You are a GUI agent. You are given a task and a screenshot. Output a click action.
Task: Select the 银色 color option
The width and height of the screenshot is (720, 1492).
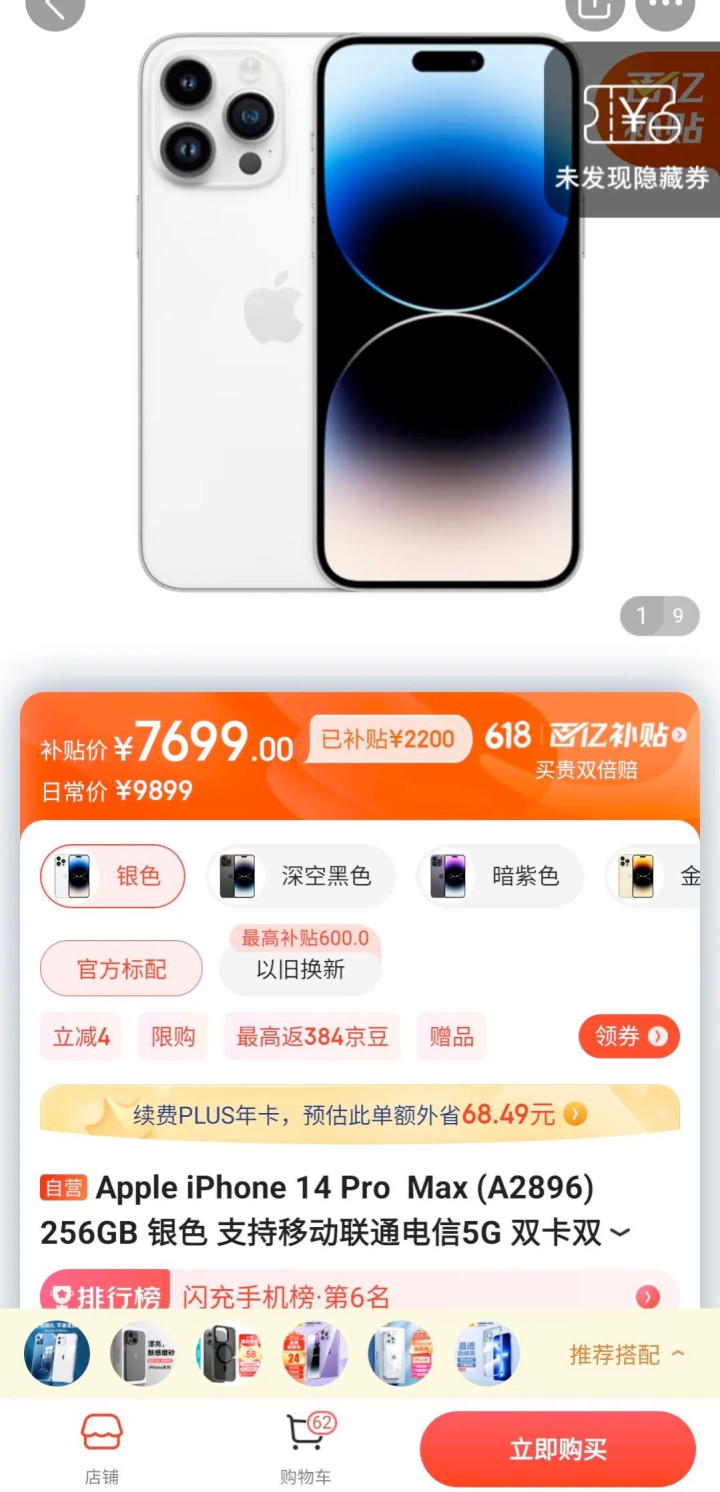click(x=113, y=876)
